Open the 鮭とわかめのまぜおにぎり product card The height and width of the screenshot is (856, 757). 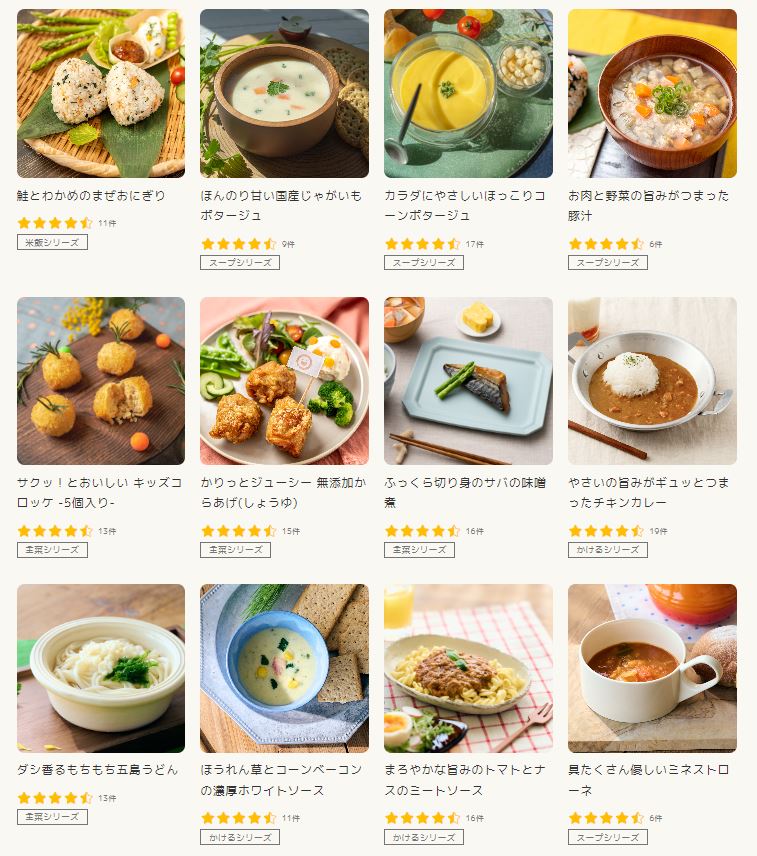pos(101,93)
